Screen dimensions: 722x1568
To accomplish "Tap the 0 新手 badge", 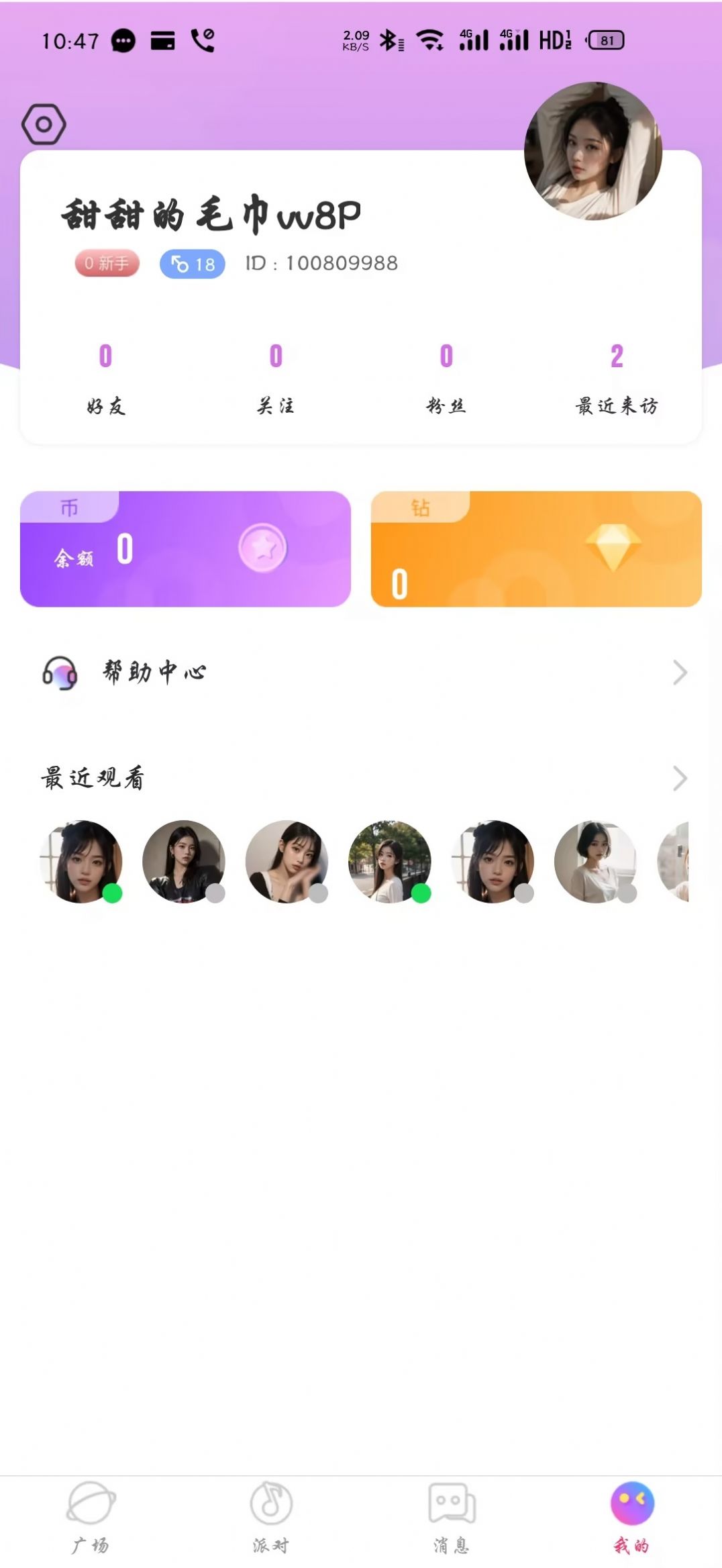I will (106, 263).
